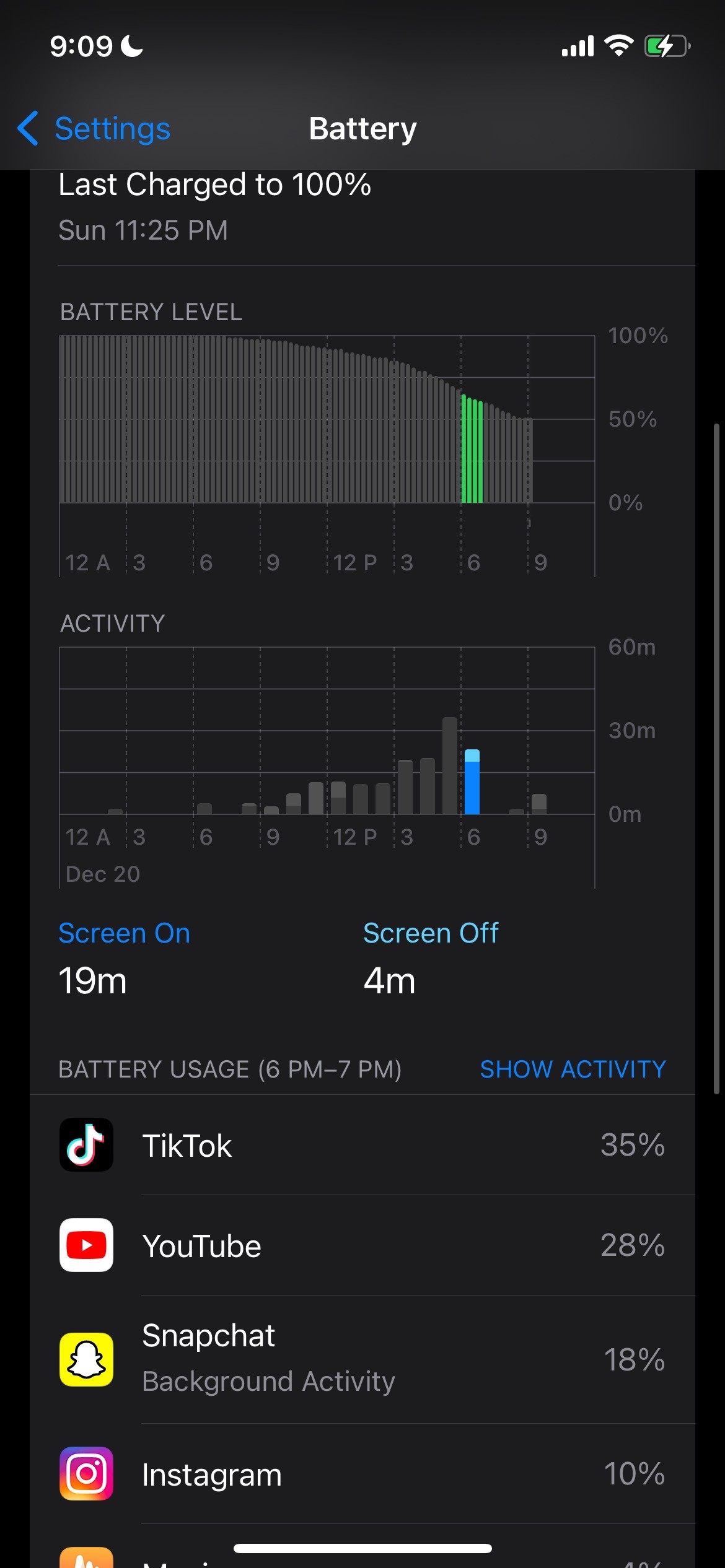Tap SHOW ACTIVITY link
This screenshot has height=1568, width=725.
(573, 1069)
